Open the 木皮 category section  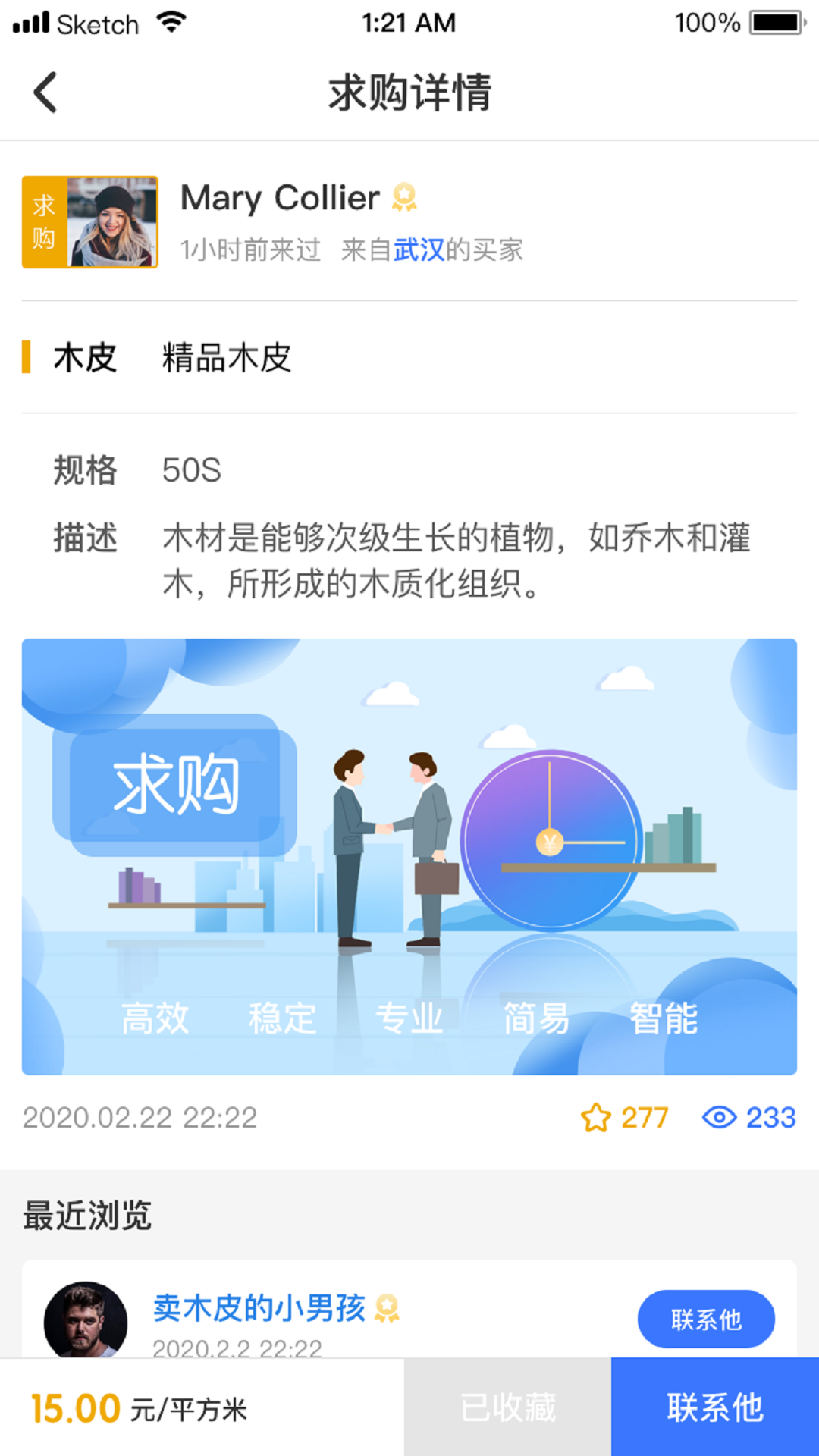pos(85,358)
